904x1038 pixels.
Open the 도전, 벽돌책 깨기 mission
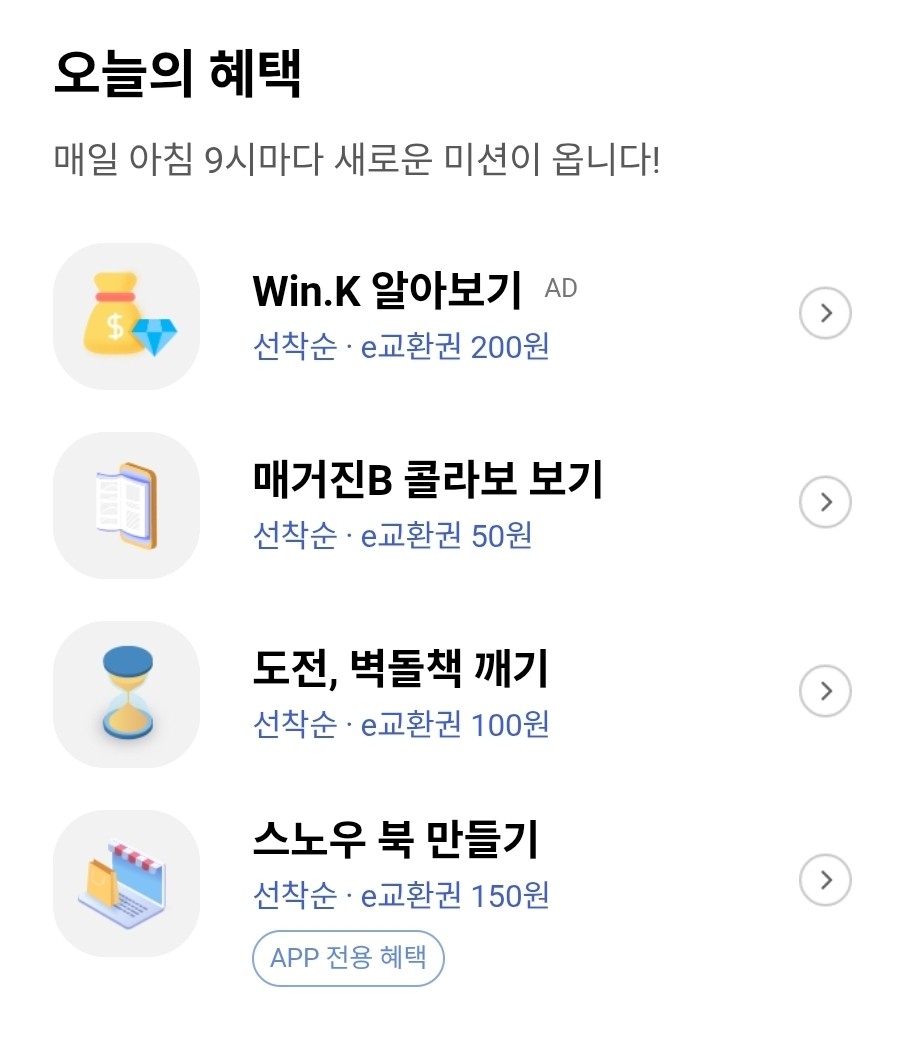point(400,669)
